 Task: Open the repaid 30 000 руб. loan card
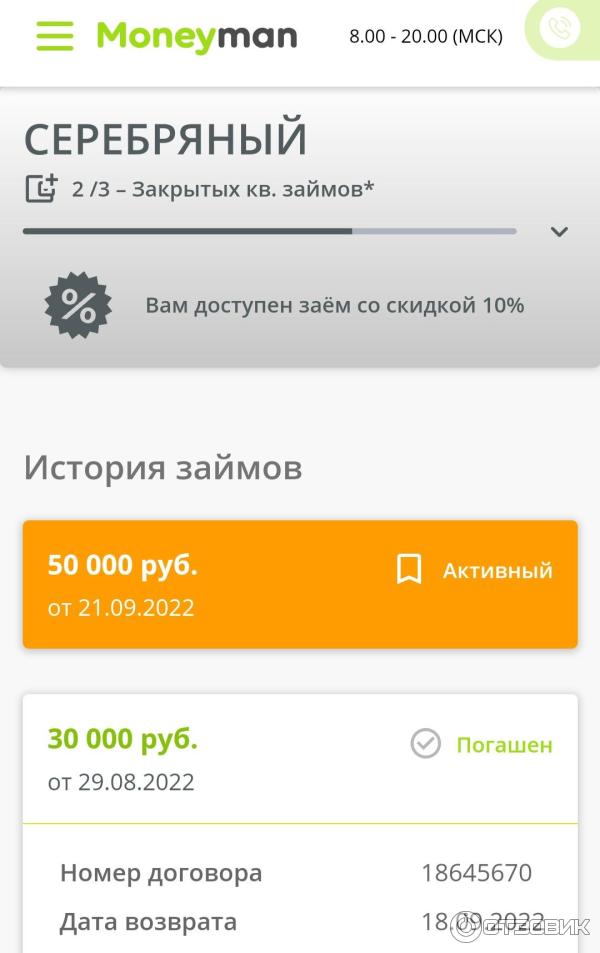coord(300,759)
